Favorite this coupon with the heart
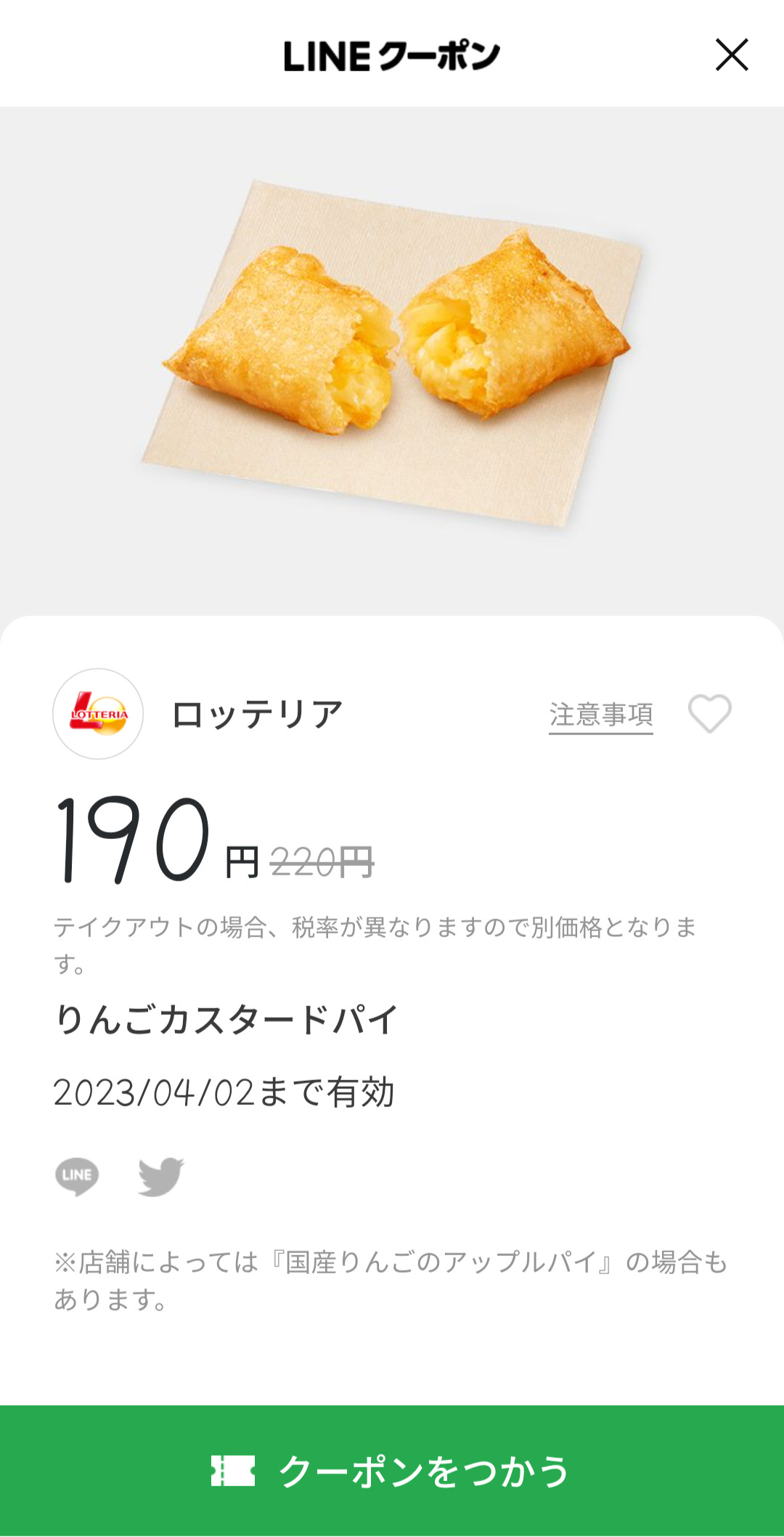Screen dimensions: 784x1537 [709, 713]
